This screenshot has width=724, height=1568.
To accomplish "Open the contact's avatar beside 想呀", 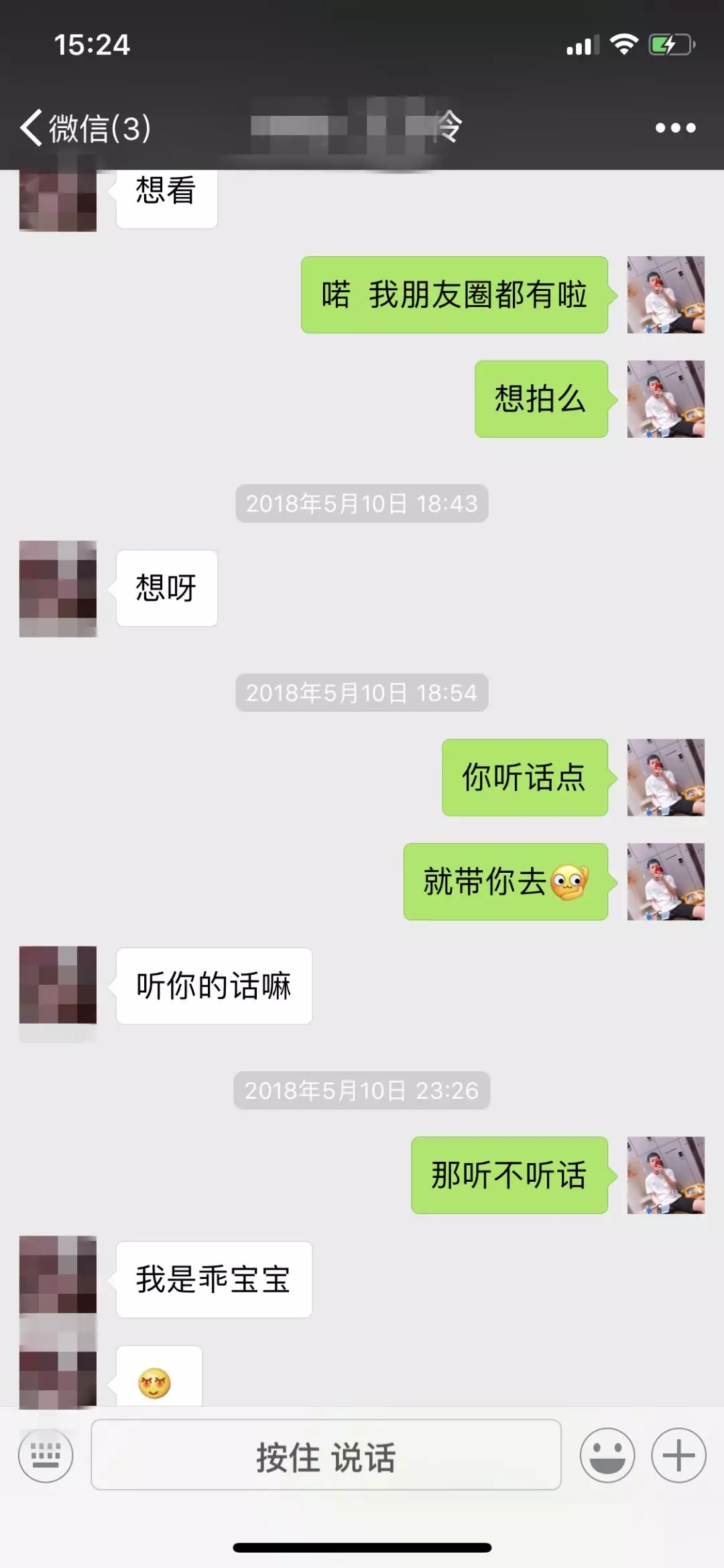I will 58,588.
